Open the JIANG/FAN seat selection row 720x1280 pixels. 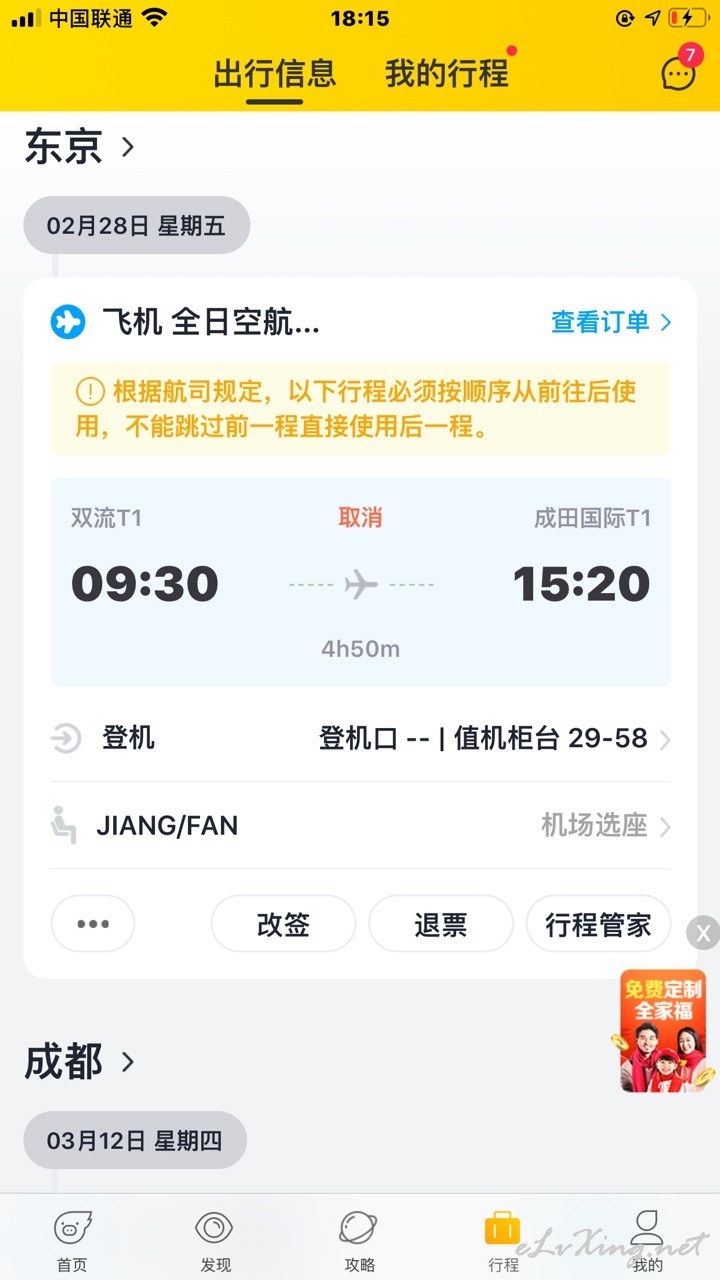pyautogui.click(x=360, y=826)
